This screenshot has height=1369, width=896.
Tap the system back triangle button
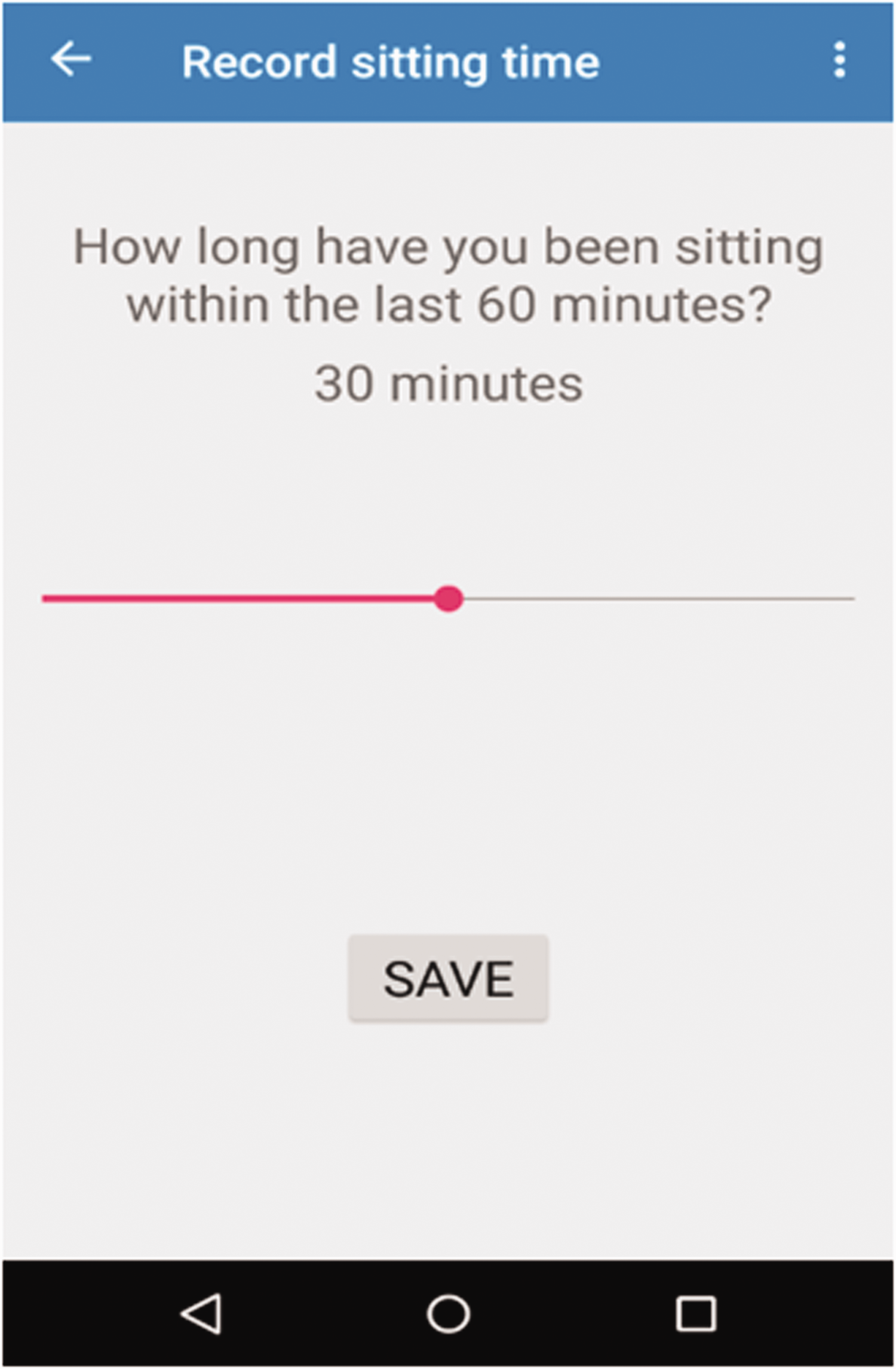(202, 1313)
